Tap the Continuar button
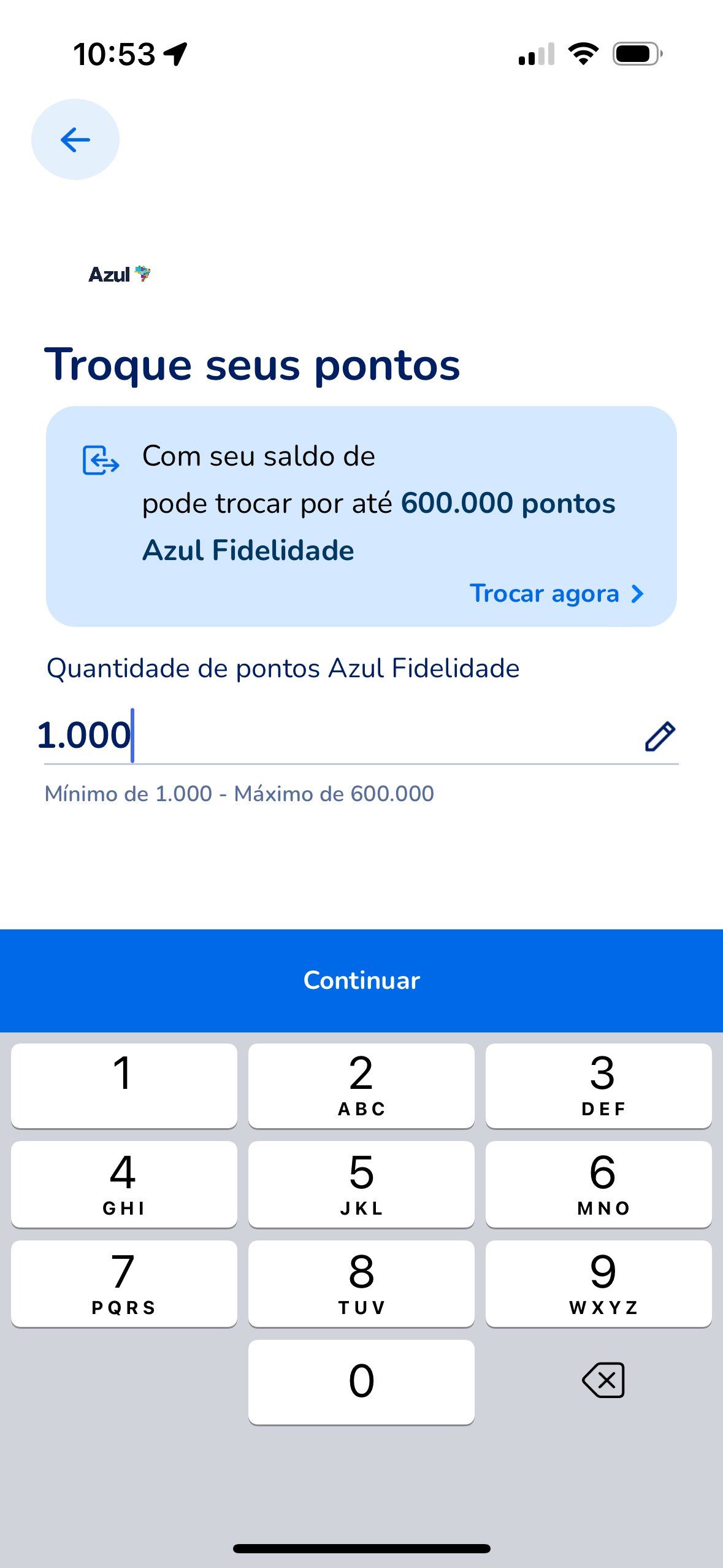723x1568 pixels. 362,980
